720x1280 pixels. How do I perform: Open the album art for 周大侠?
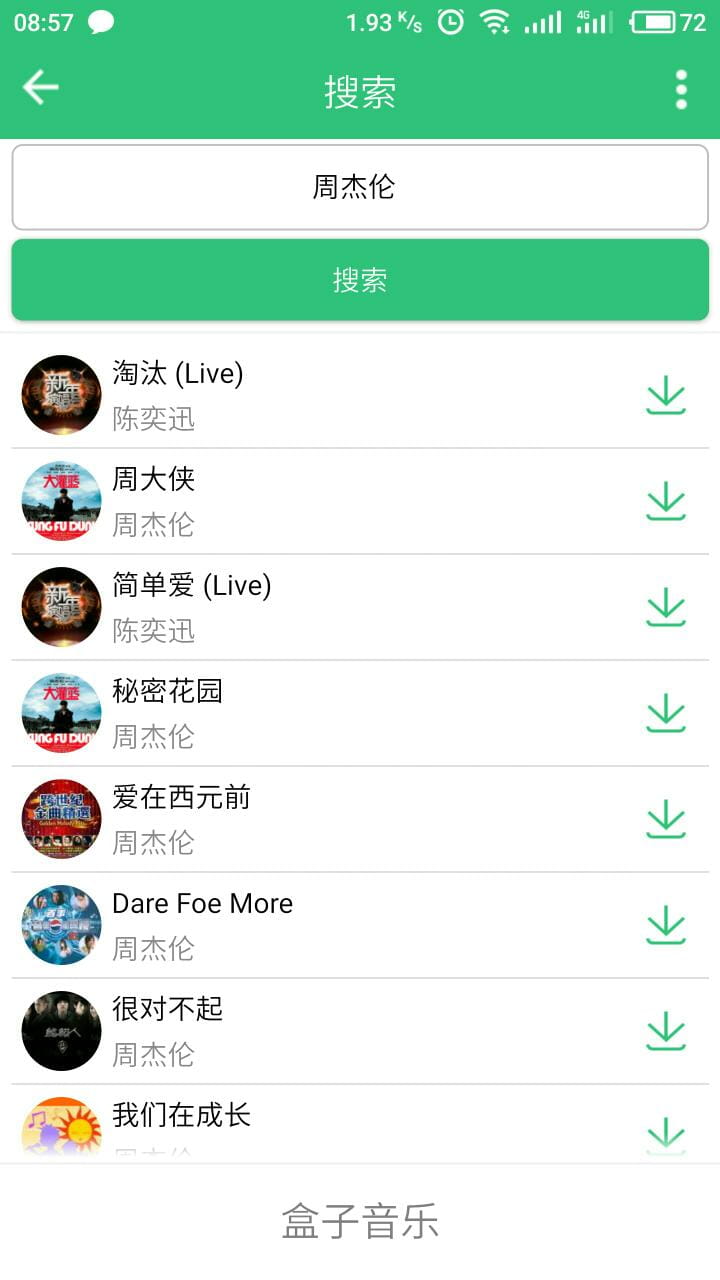click(60, 501)
